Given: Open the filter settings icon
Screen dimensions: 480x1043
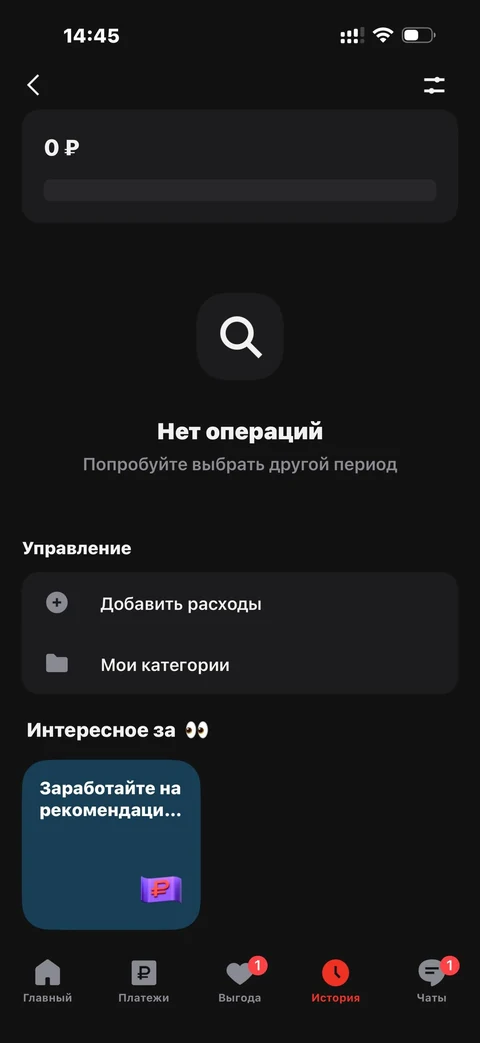Looking at the screenshot, I should coord(434,85).
